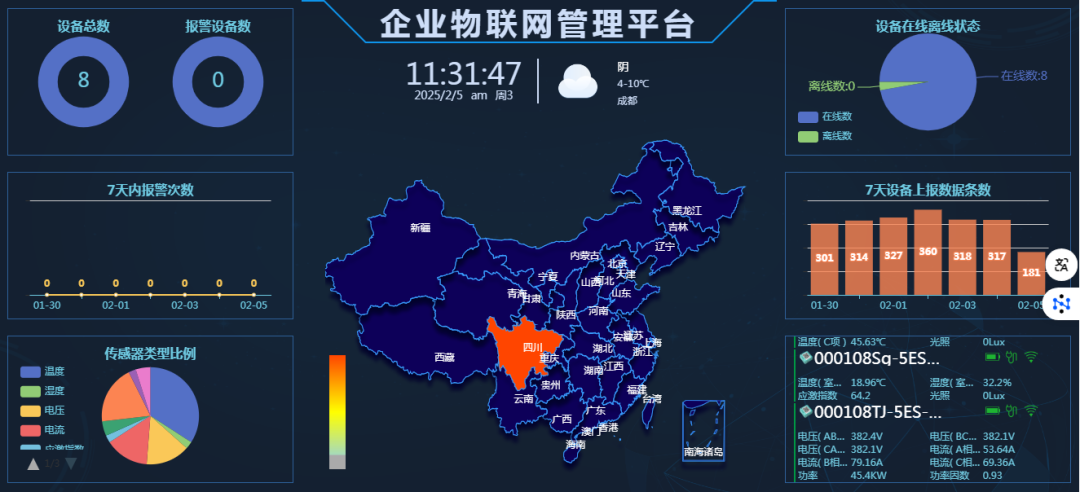Go to next sensor legend page arrow
The height and width of the screenshot is (492, 1080).
[x=71, y=463]
